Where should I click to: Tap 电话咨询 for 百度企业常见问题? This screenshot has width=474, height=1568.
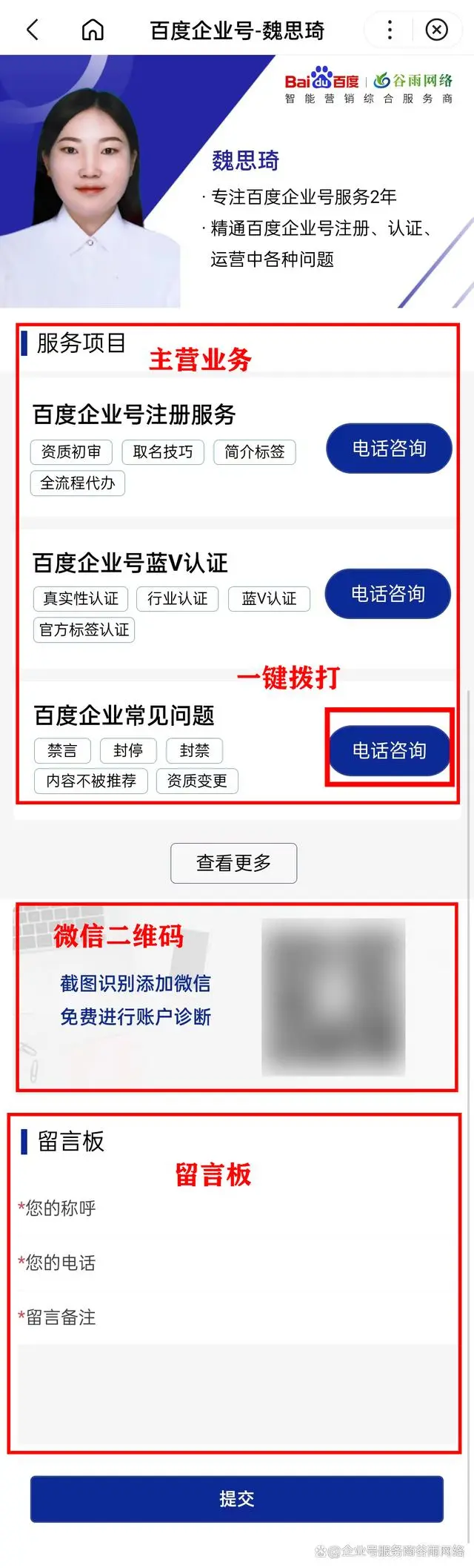(389, 750)
